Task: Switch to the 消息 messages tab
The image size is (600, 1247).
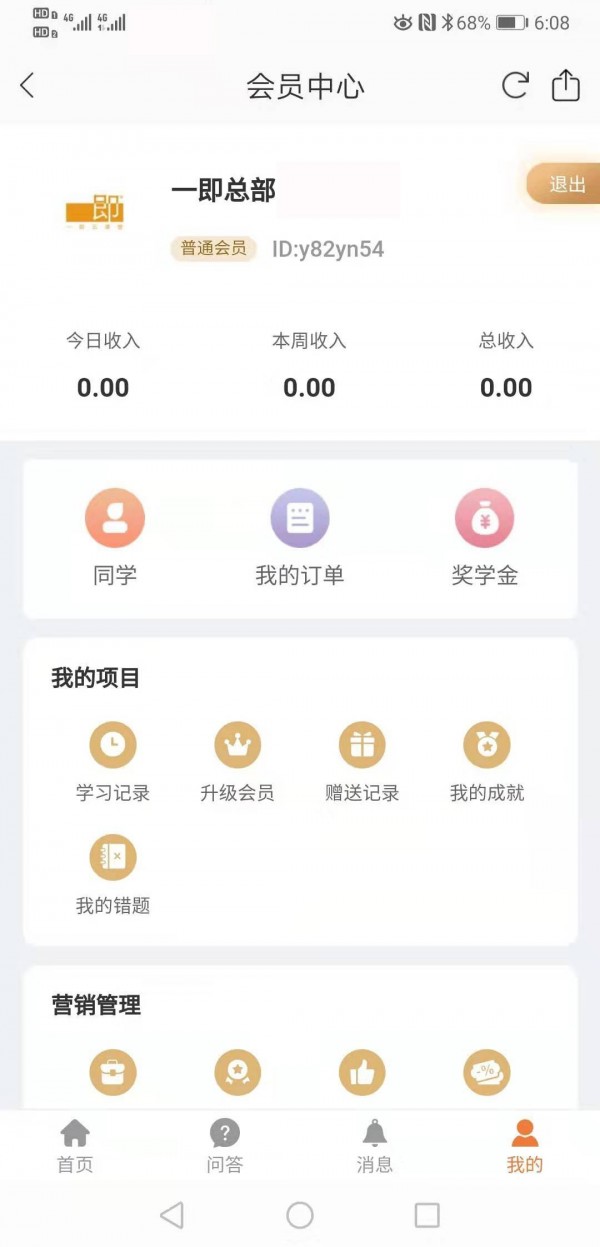Action: [375, 1146]
